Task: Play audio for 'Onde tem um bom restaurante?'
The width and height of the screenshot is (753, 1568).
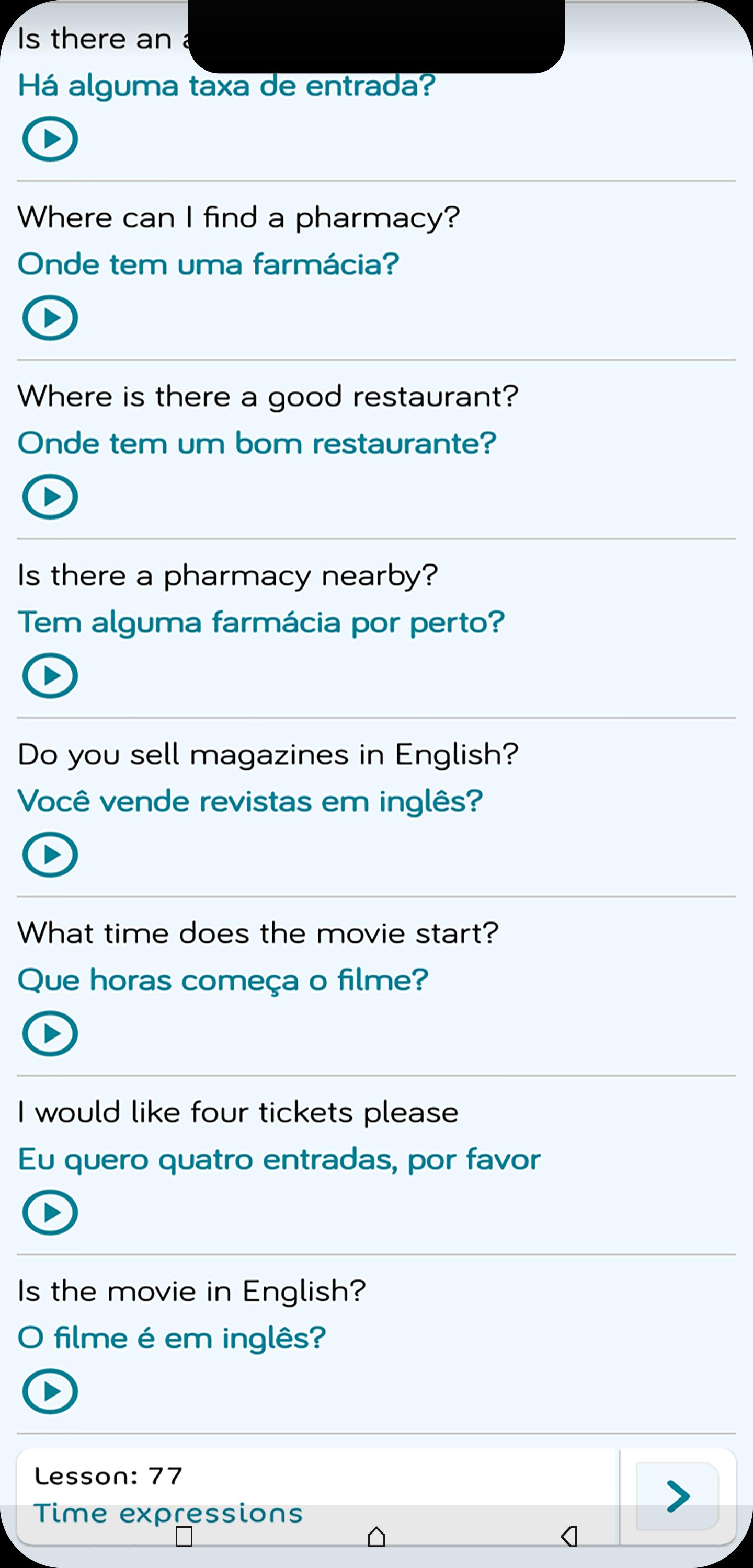Action: pos(50,497)
